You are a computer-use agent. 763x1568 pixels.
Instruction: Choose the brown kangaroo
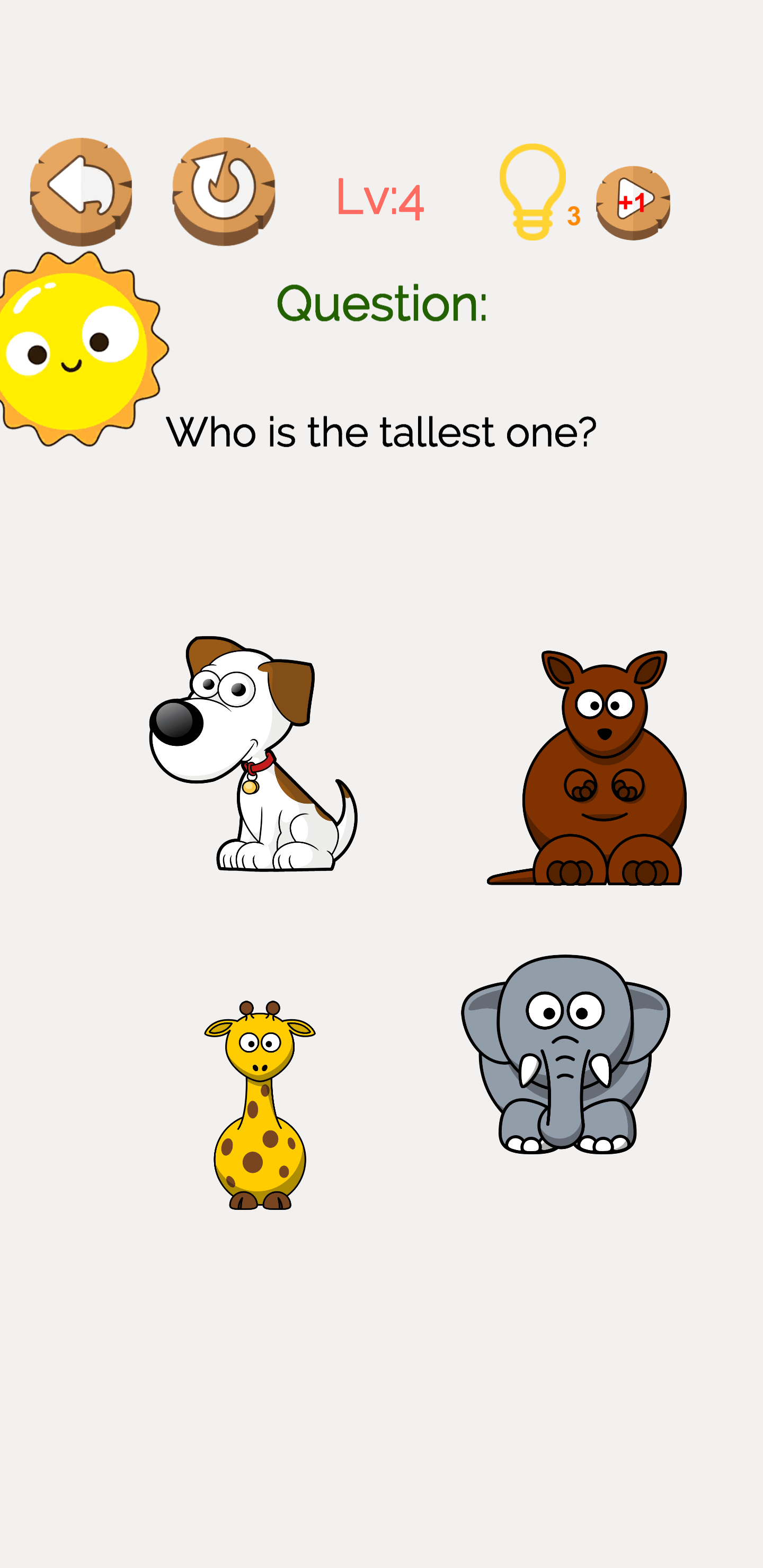[587, 768]
